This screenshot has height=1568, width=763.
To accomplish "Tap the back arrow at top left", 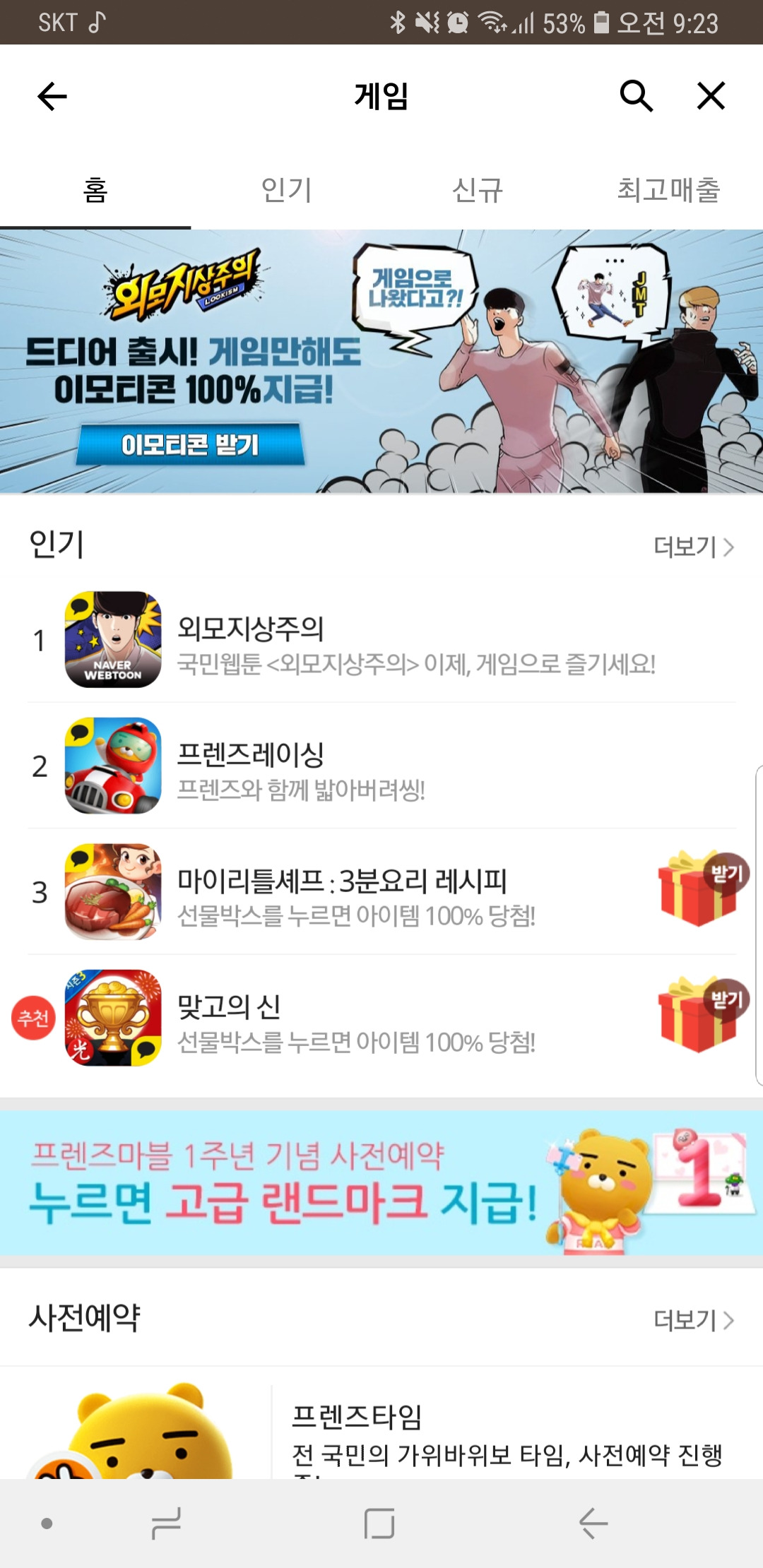I will 51,97.
